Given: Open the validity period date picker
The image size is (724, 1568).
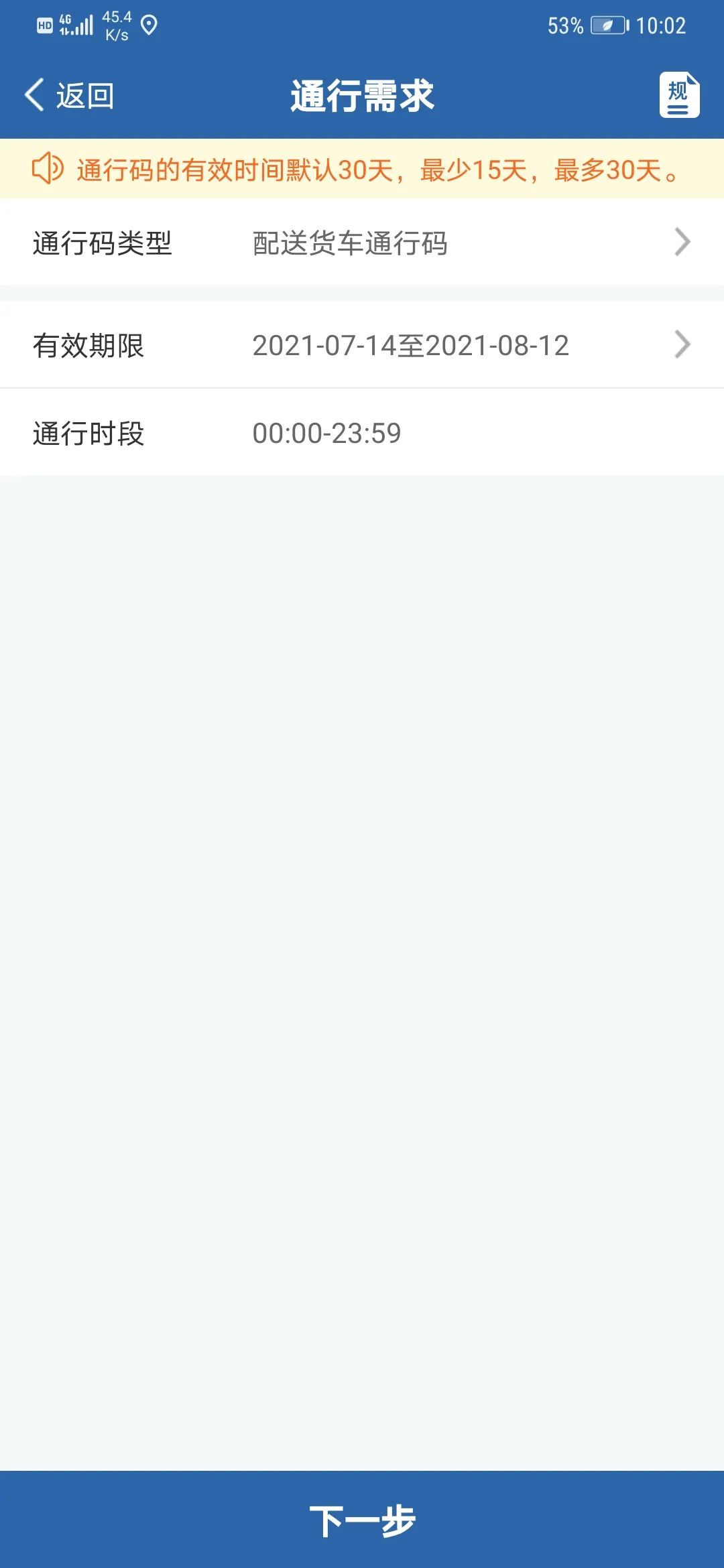Looking at the screenshot, I should pos(410,345).
